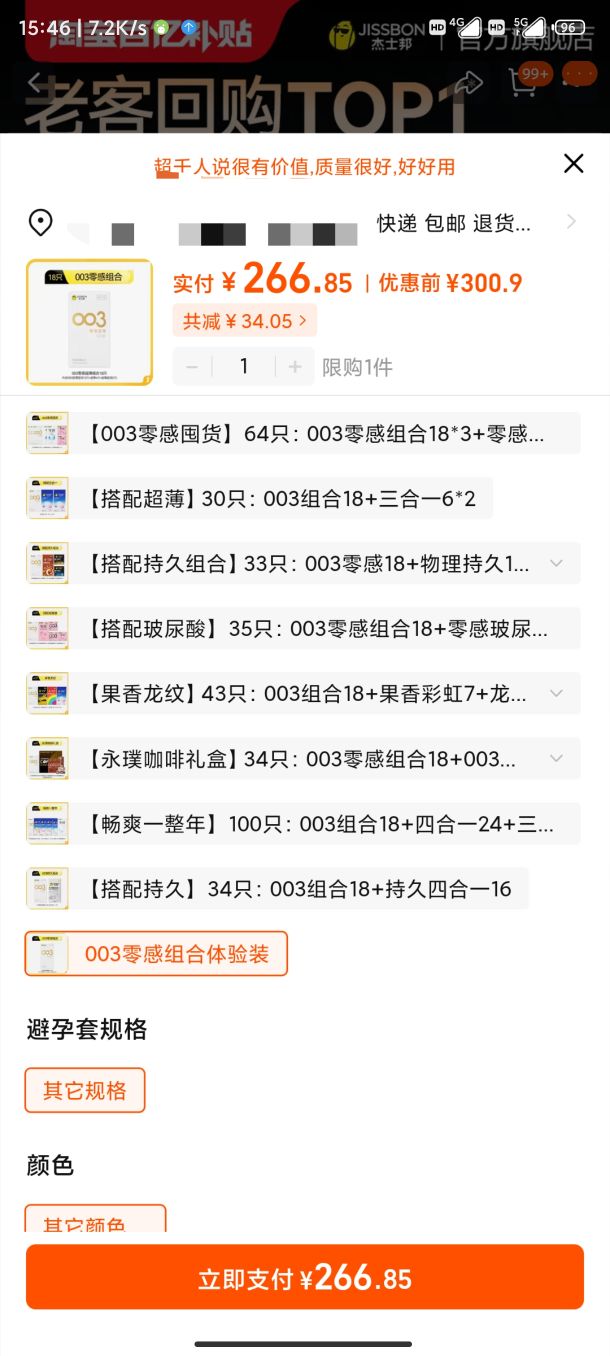Viewport: 610px width, 1356px height.
Task: Select the 【003零感囤货】64只 option
Action: tap(303, 434)
